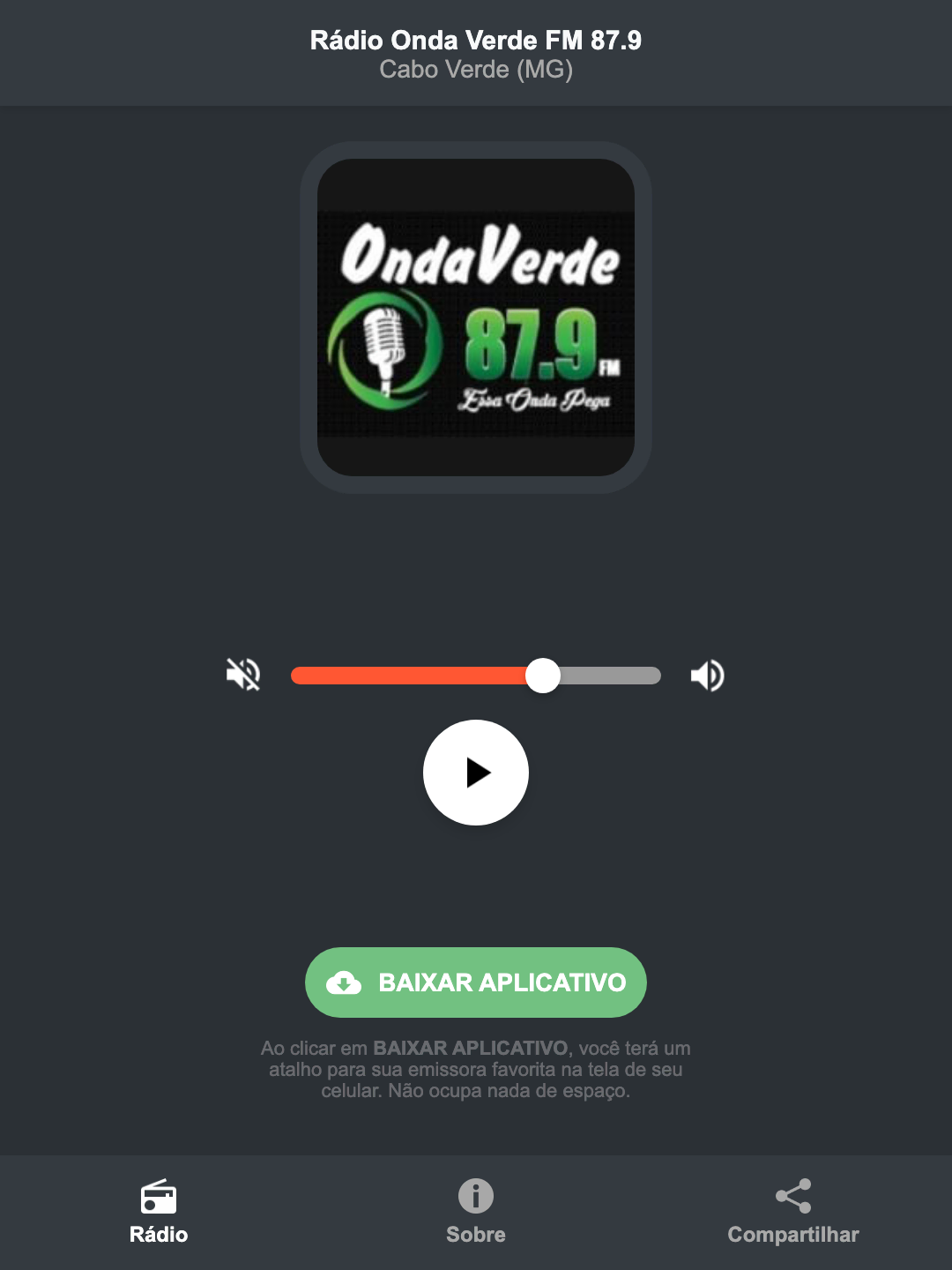The height and width of the screenshot is (1270, 952).
Task: Click the download cloud icon in green button
Action: 345,982
